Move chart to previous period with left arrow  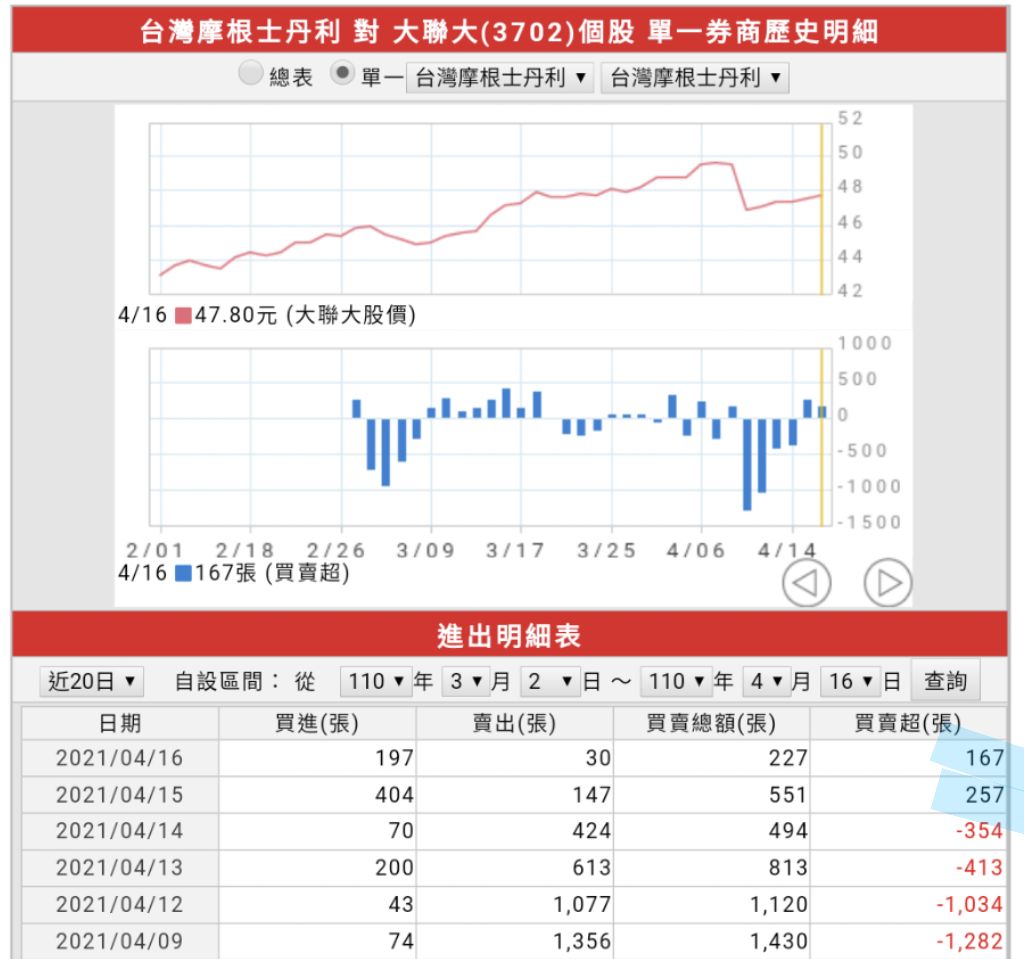point(806,582)
